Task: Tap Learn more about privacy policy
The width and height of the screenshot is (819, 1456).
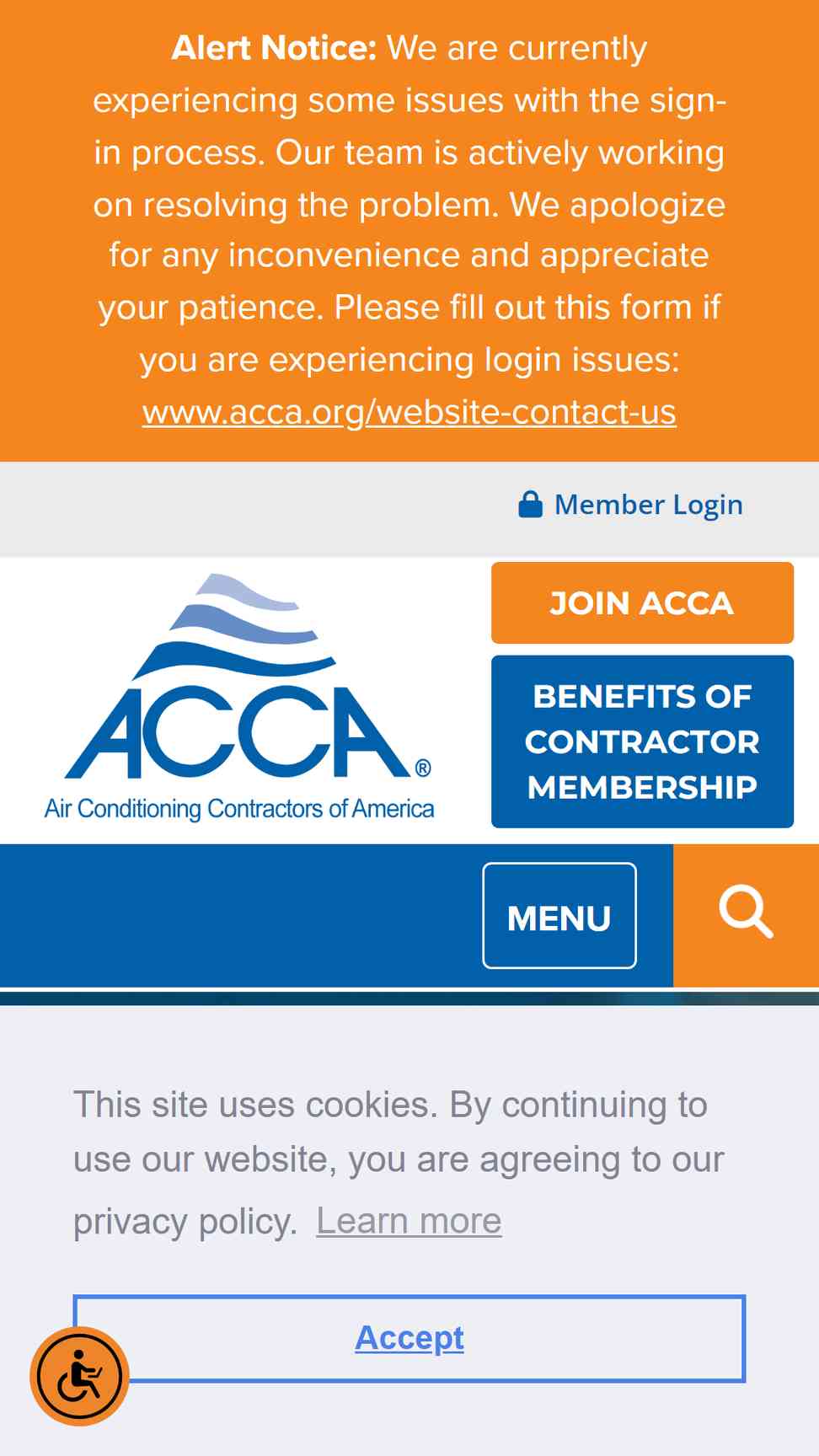Action: (x=409, y=1221)
